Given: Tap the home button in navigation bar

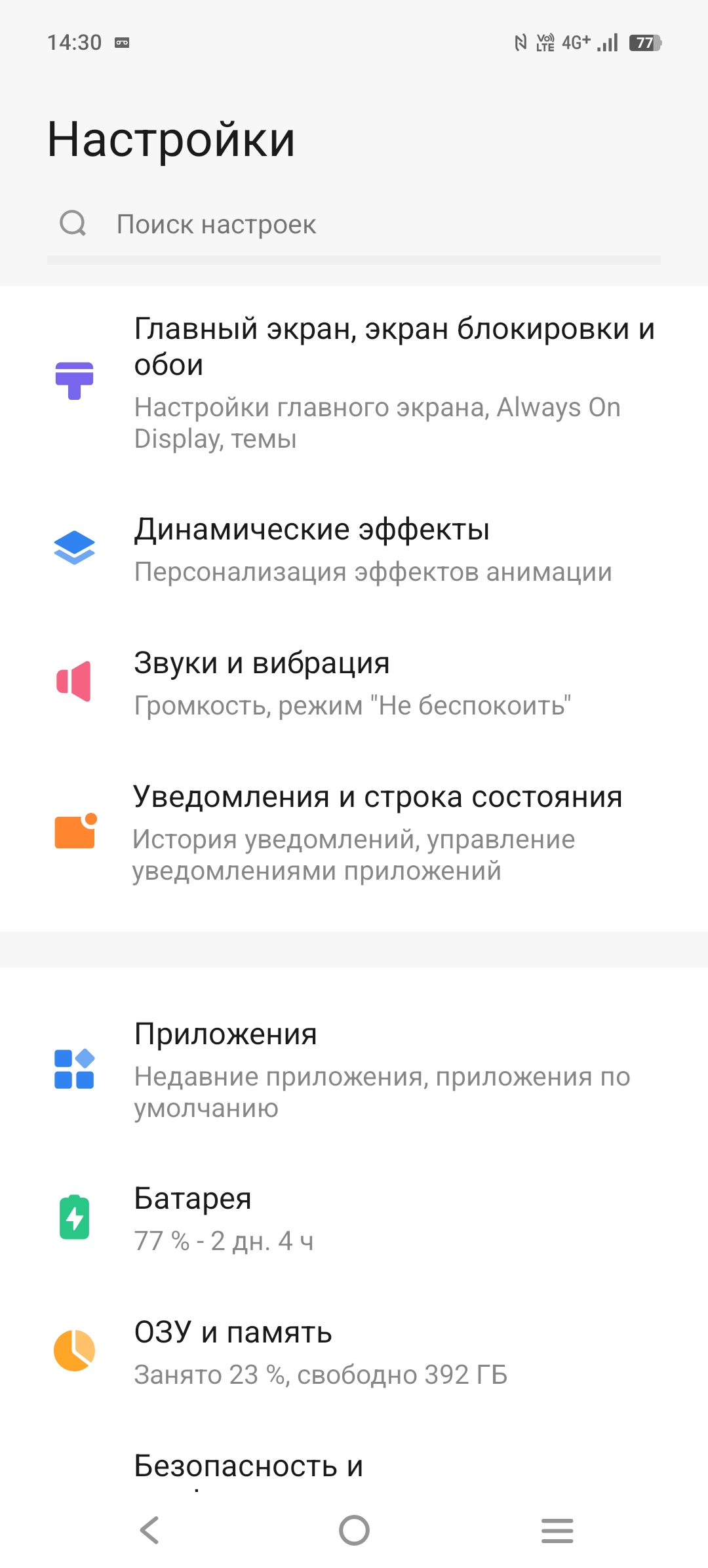Looking at the screenshot, I should [x=354, y=1531].
